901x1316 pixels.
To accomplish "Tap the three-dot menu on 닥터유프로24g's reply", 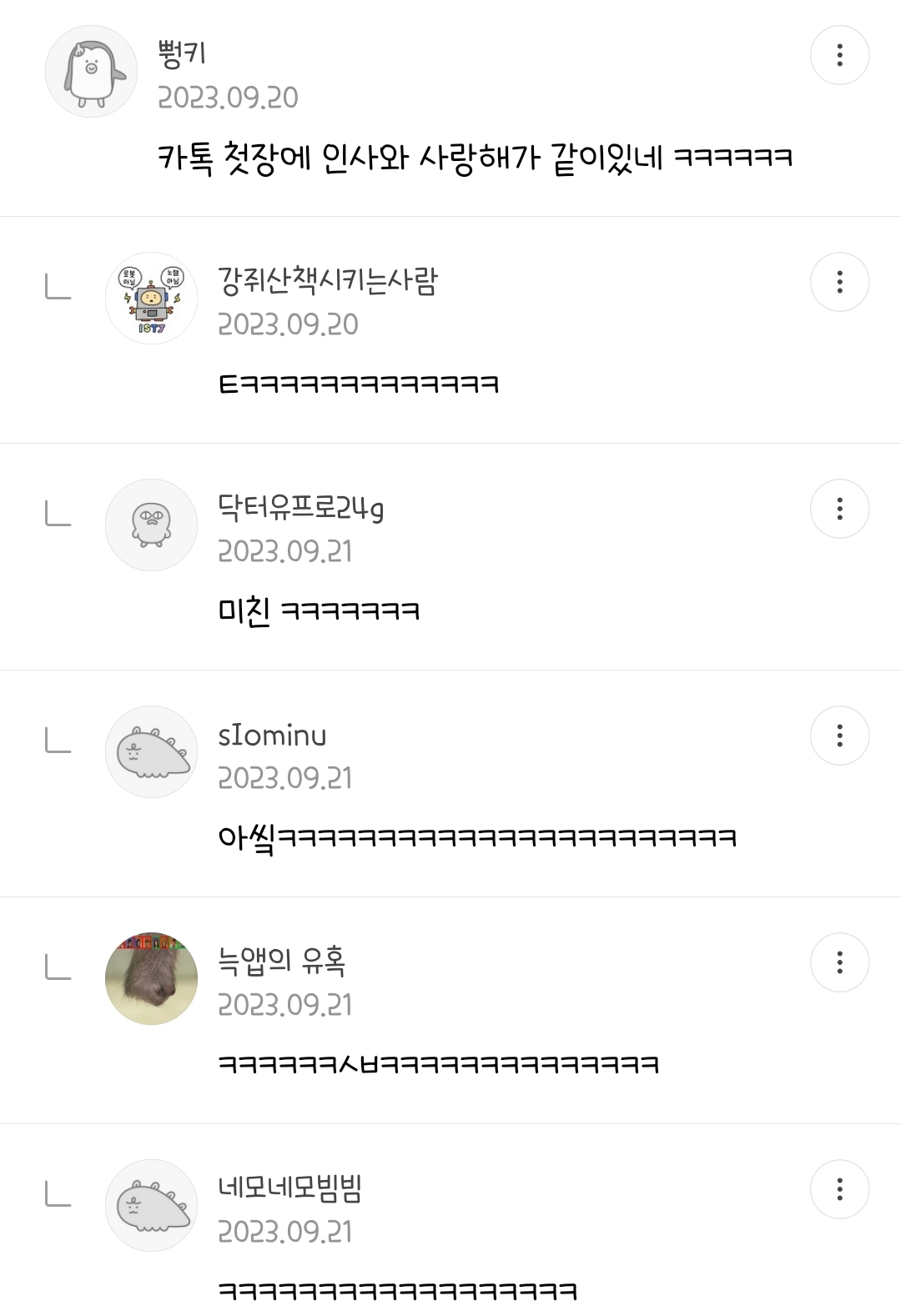I will 839,509.
